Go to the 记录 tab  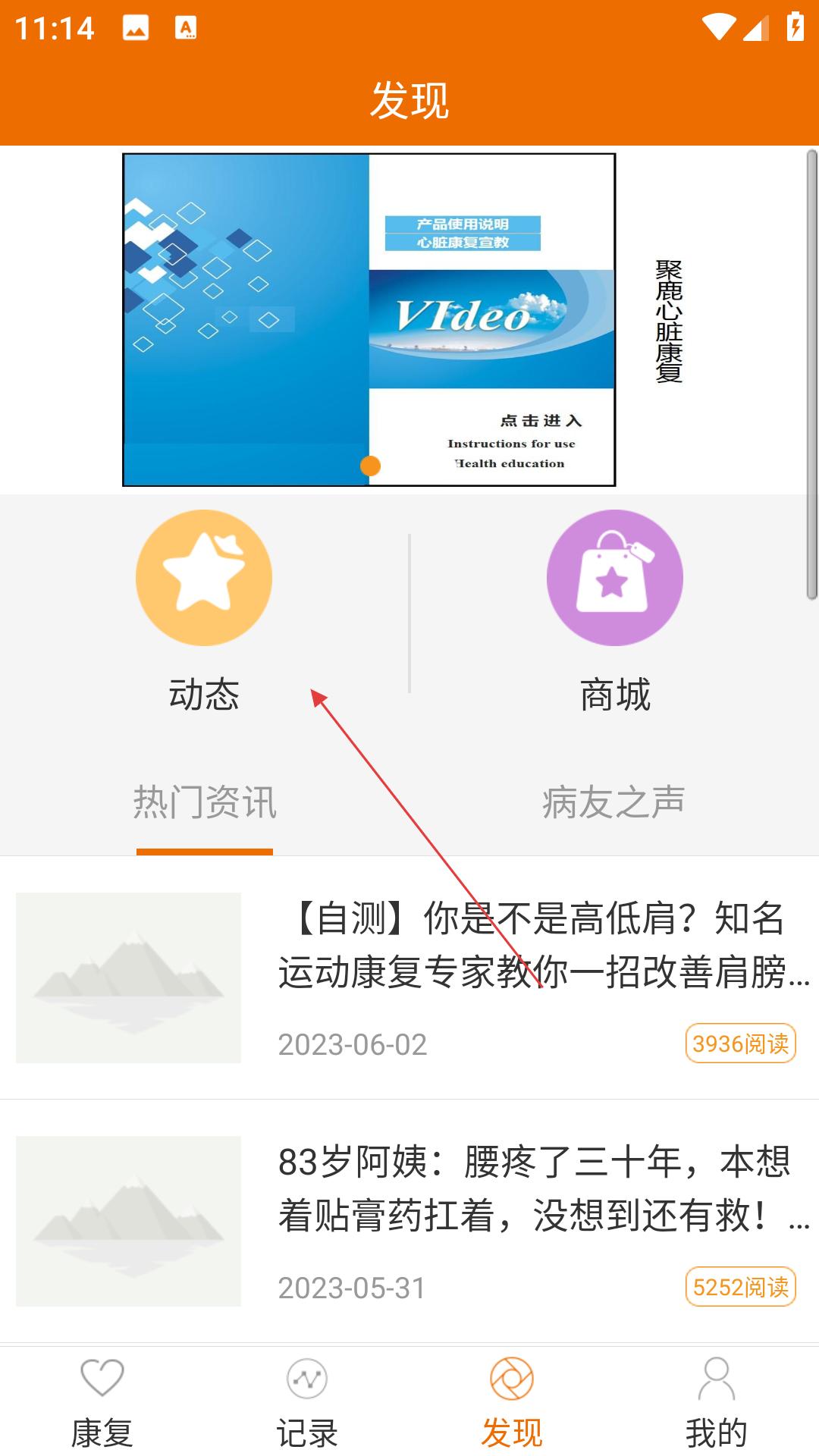(x=307, y=1403)
